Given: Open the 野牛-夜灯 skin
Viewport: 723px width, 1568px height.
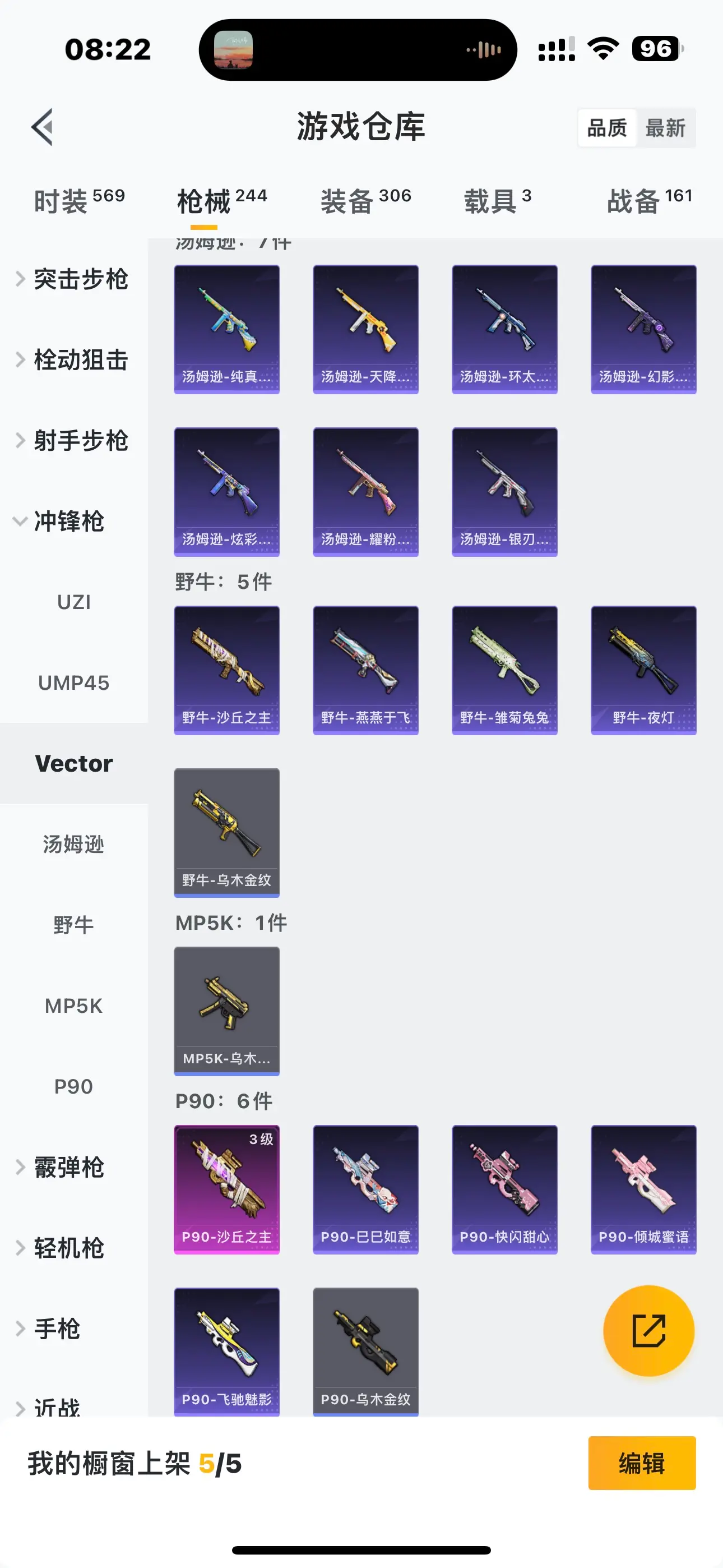Looking at the screenshot, I should pos(643,670).
